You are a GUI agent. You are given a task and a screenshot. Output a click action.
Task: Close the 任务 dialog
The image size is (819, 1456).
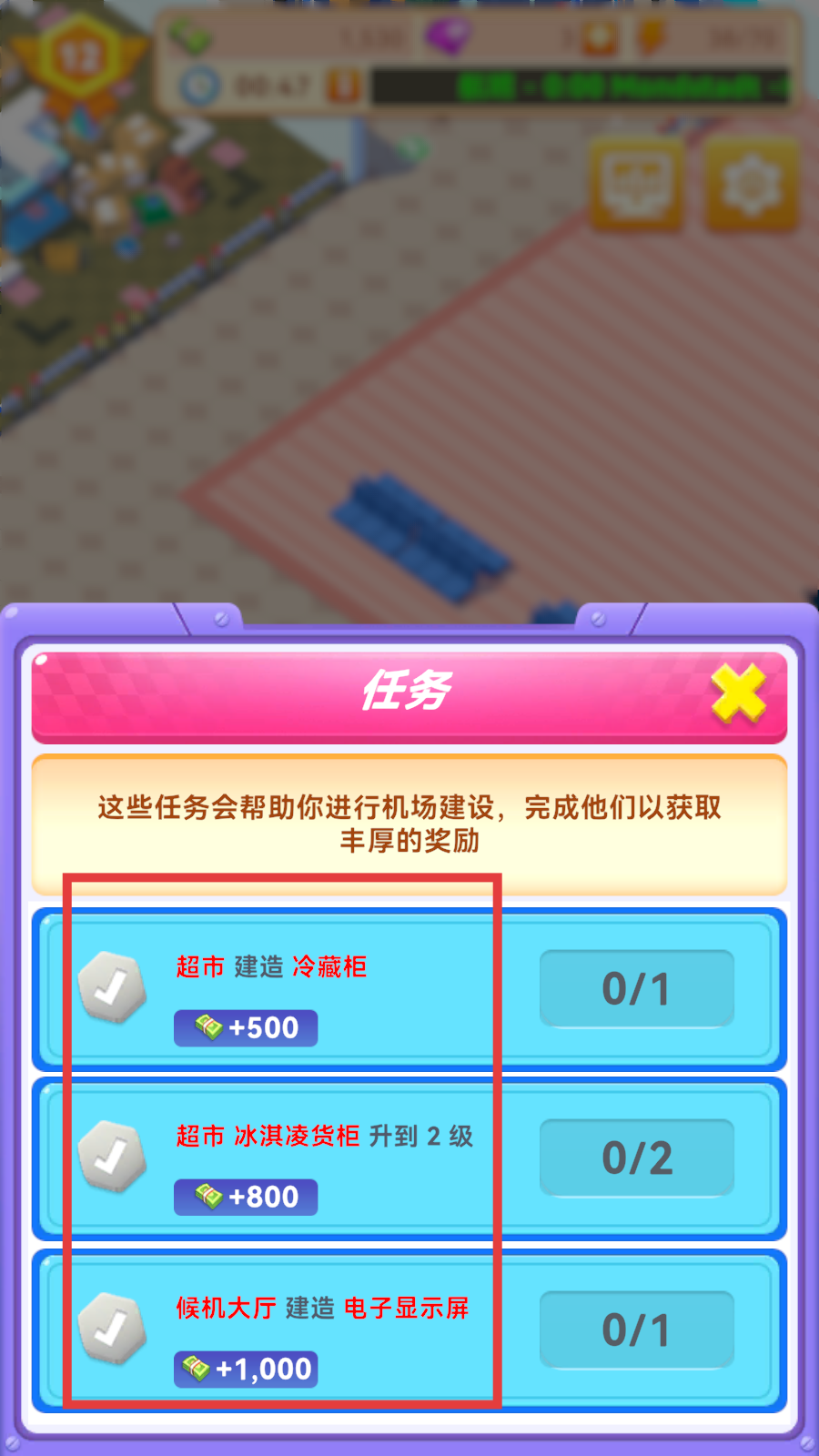click(x=738, y=694)
